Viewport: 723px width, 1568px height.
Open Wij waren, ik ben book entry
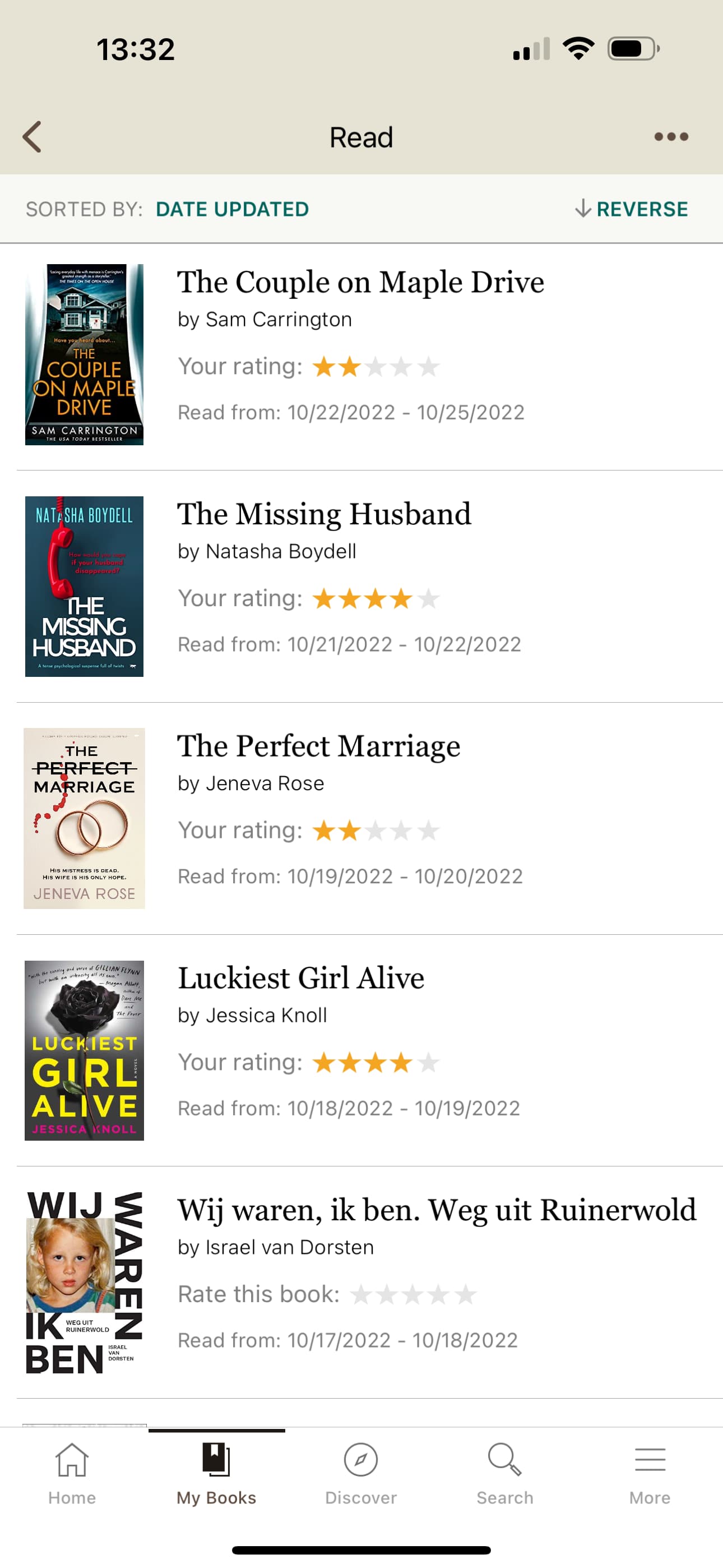click(x=361, y=1282)
